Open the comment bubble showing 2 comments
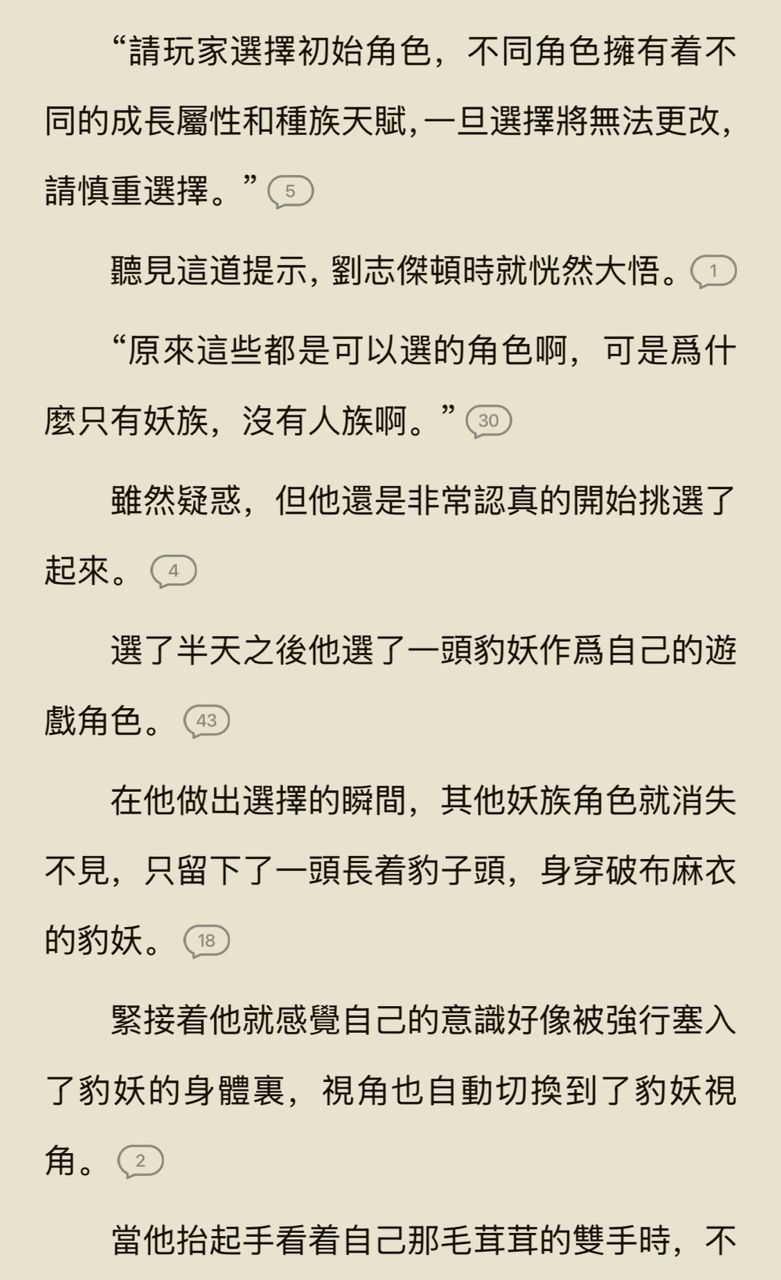This screenshot has width=781, height=1280. point(140,1162)
